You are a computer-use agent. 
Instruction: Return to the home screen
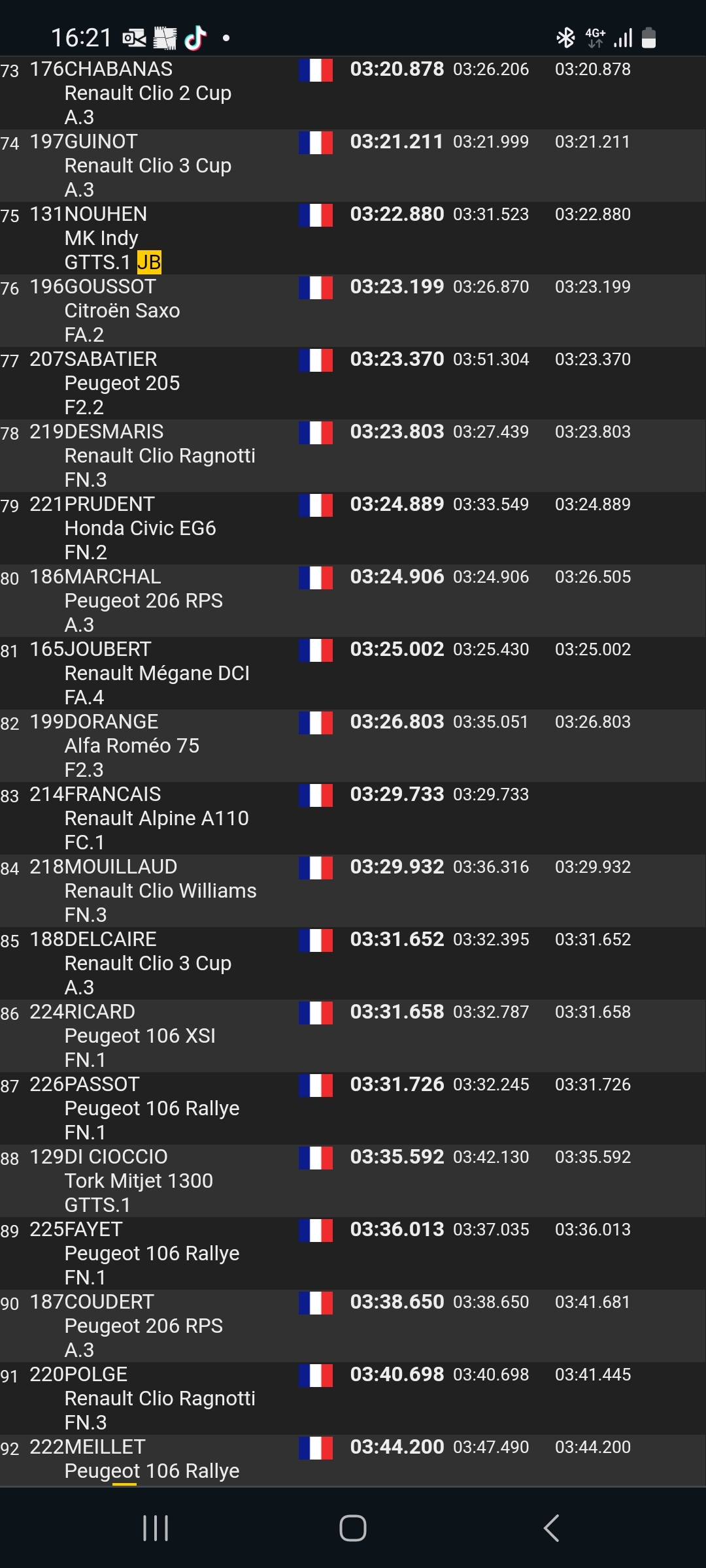tap(353, 1527)
